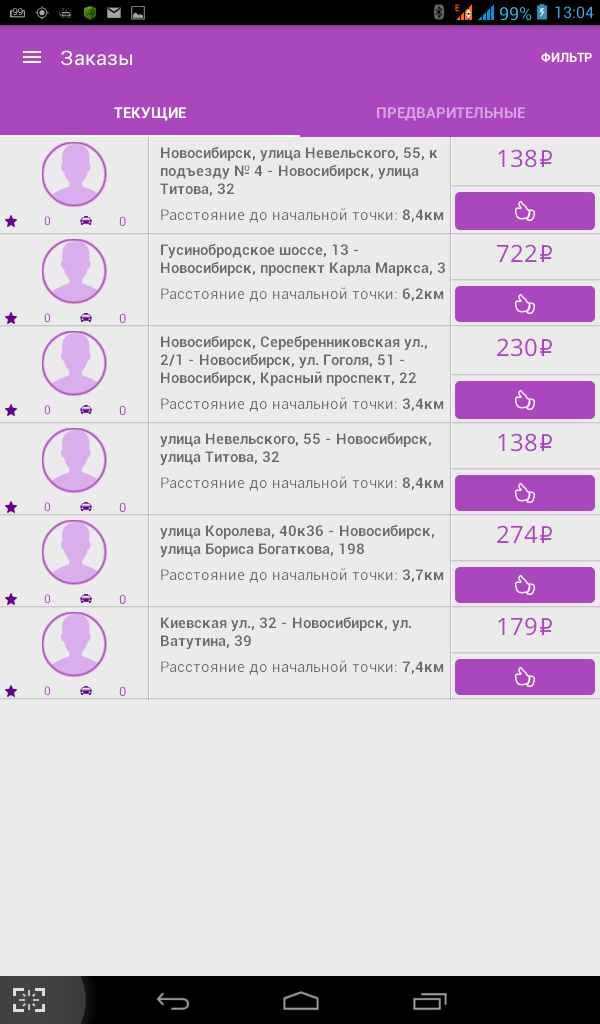Accept the 722₽ Гусинобродское шоссе order

525,304
